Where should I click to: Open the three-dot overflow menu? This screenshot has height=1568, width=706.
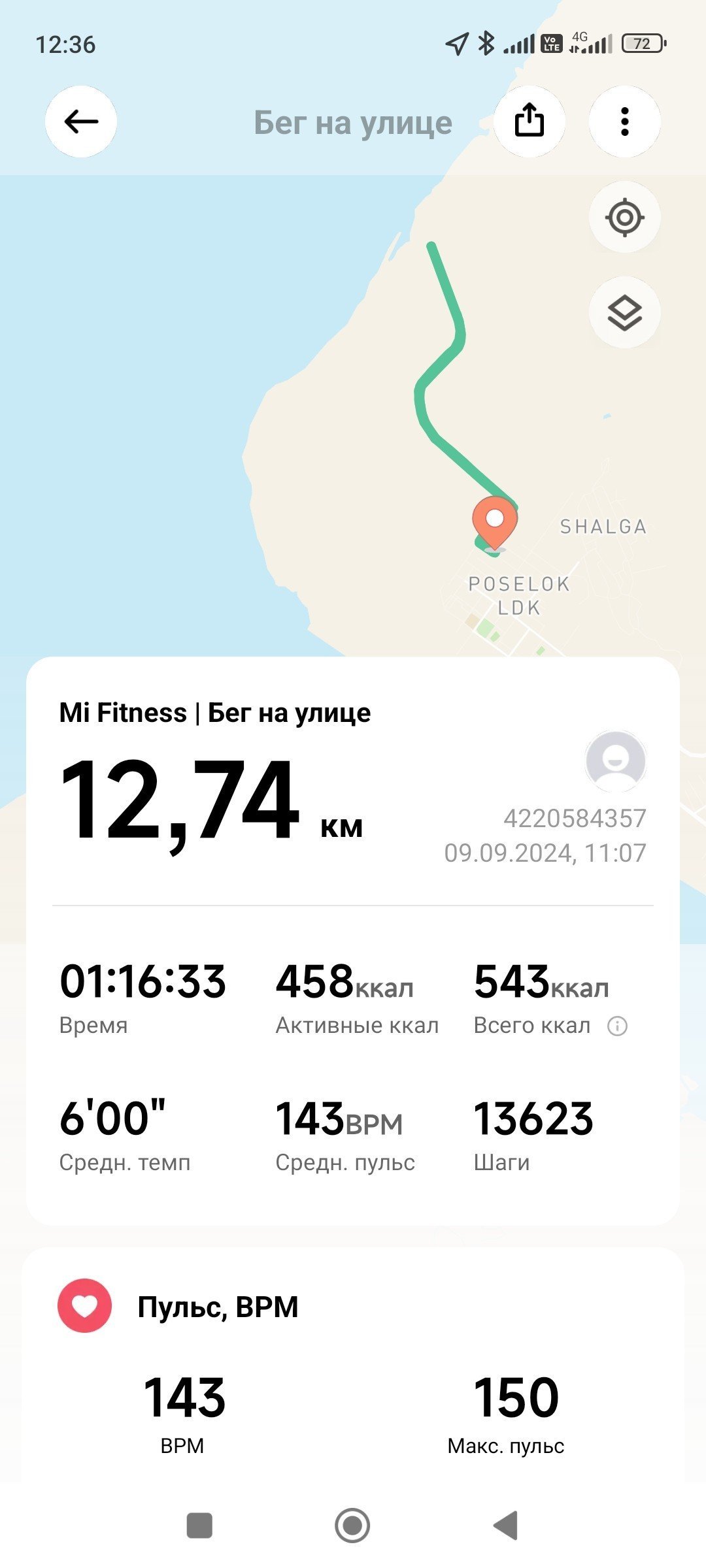click(625, 122)
